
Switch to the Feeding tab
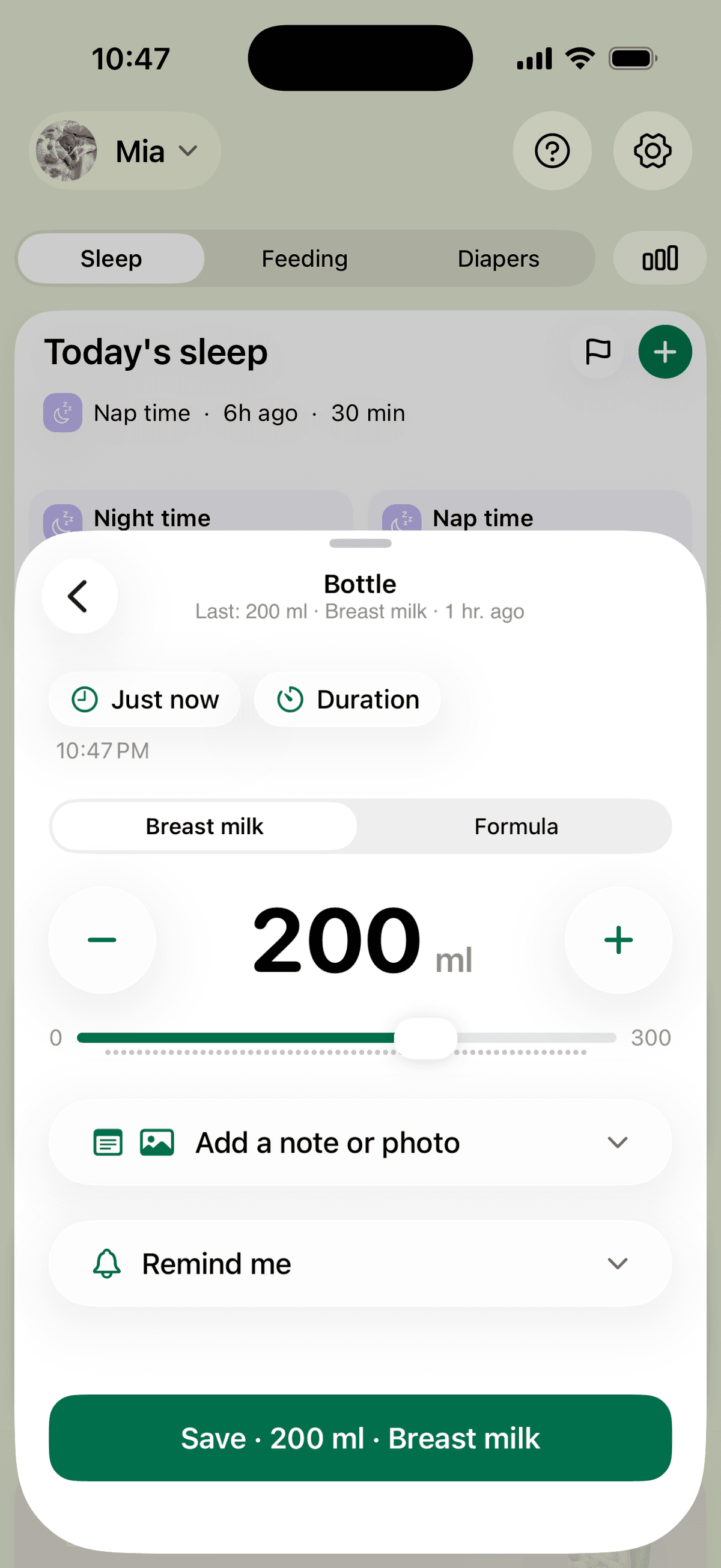click(304, 258)
